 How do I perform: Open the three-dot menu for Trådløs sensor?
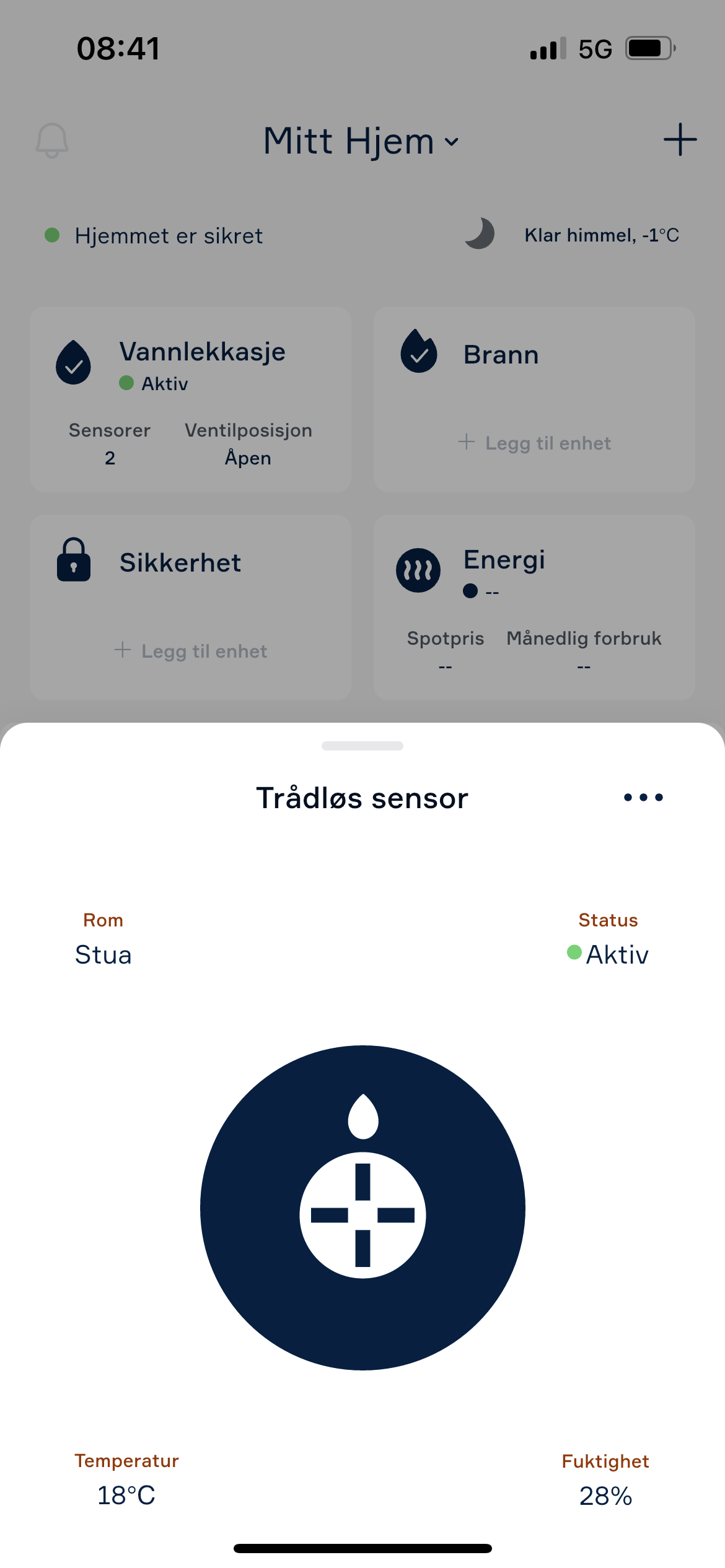coord(643,797)
